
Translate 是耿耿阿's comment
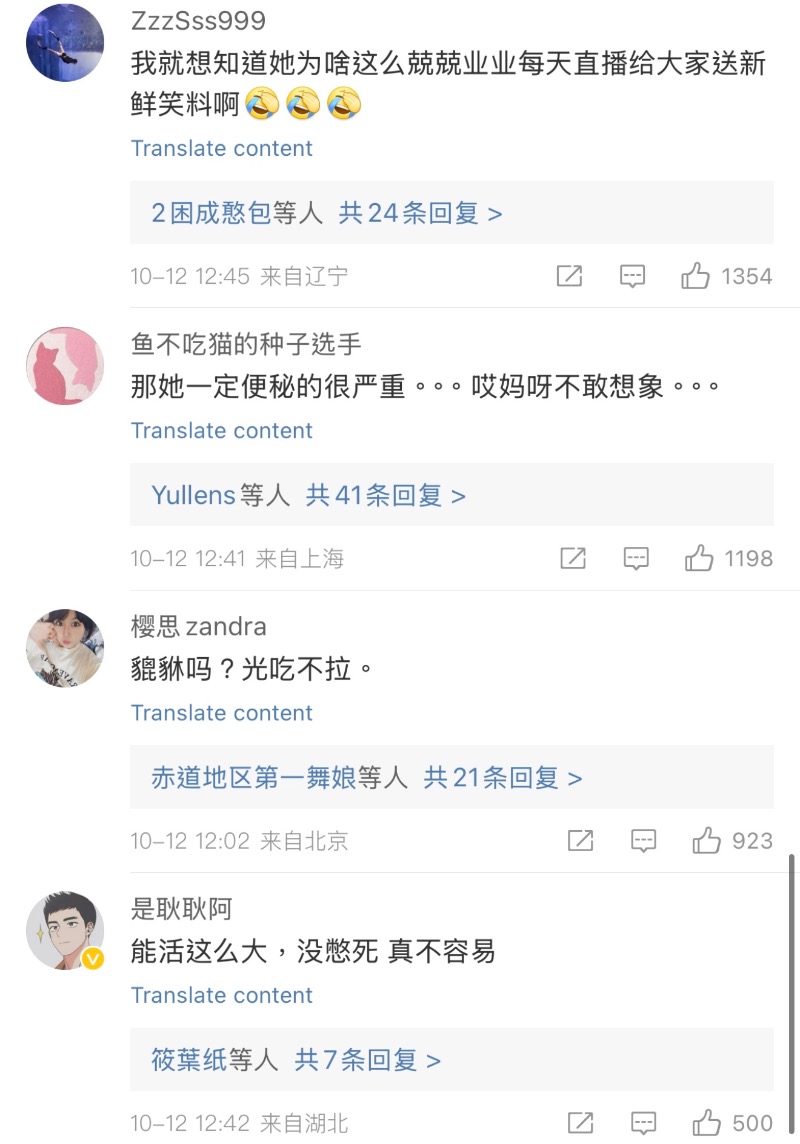click(221, 995)
